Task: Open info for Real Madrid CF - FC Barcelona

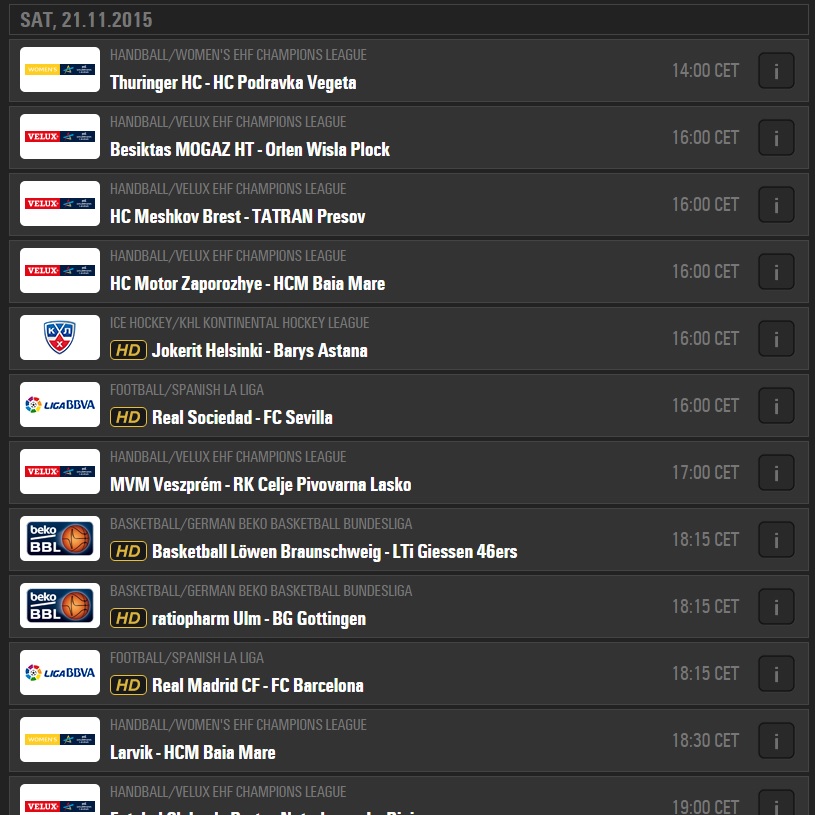Action: [x=776, y=673]
